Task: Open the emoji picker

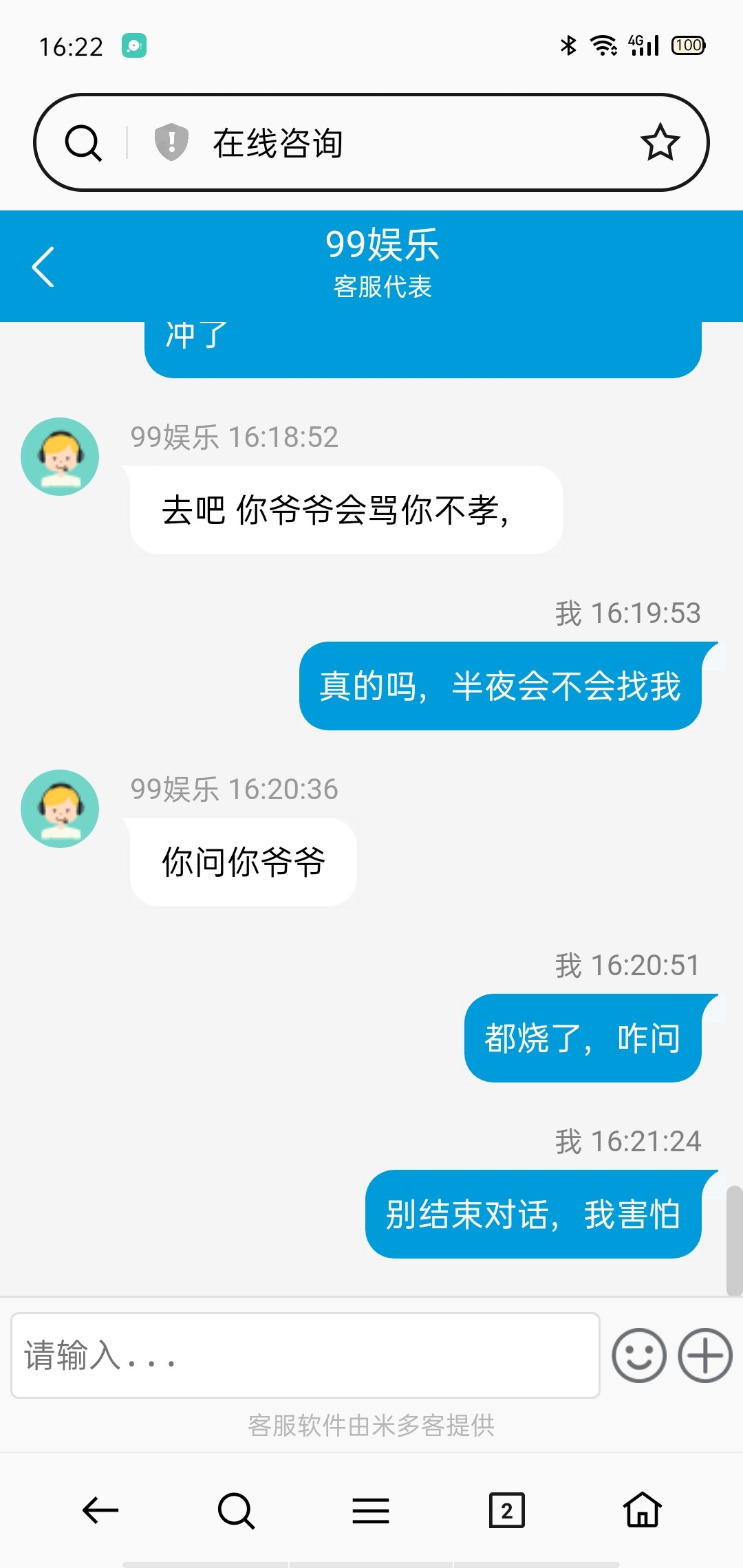Action: click(638, 1355)
